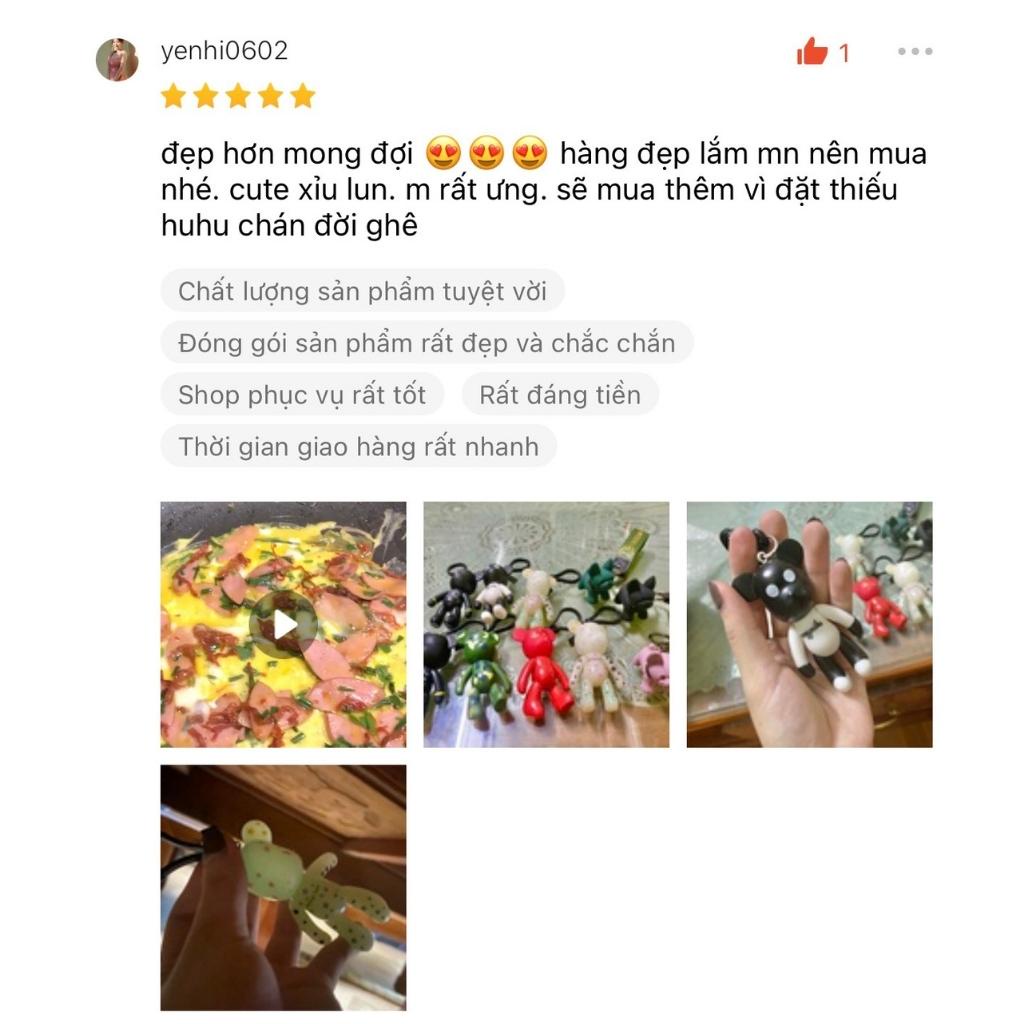Viewport: 1024px width, 1024px height.
Task: Like the review by yenhi0602
Action: pyautogui.click(x=812, y=52)
